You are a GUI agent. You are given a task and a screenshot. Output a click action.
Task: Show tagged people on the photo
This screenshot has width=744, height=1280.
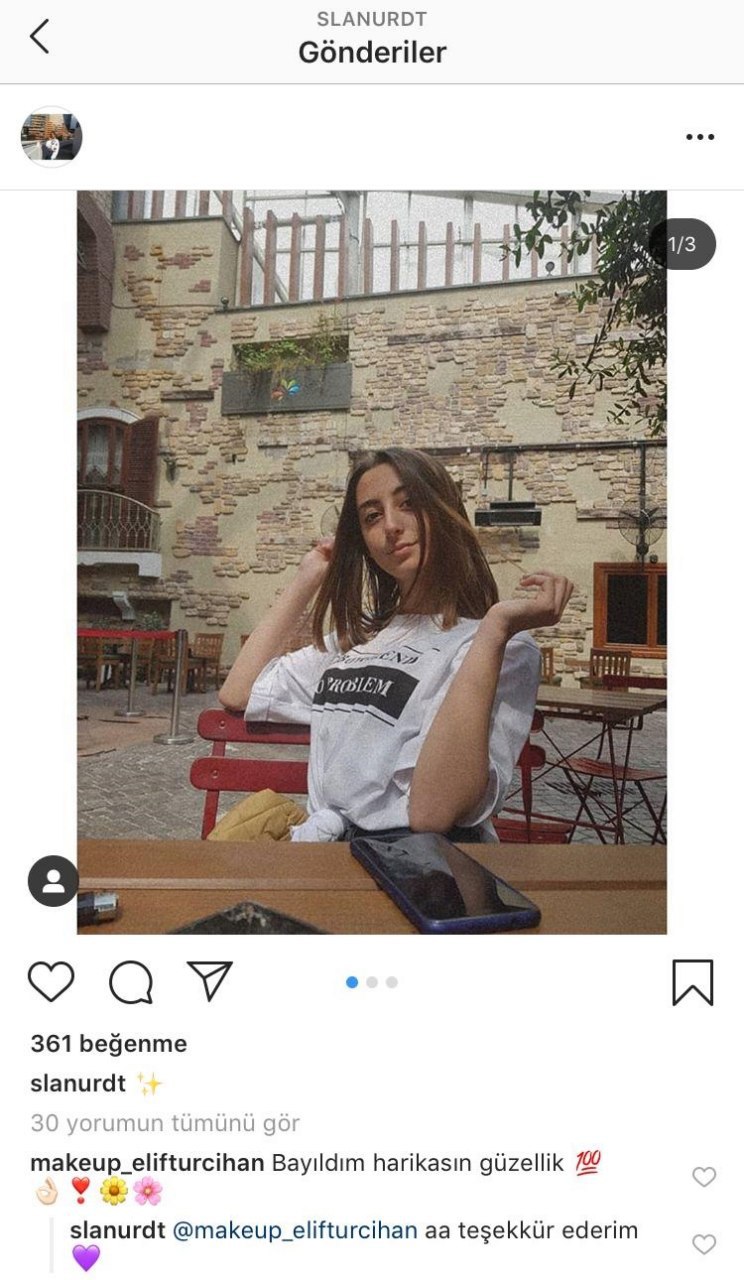[x=53, y=881]
